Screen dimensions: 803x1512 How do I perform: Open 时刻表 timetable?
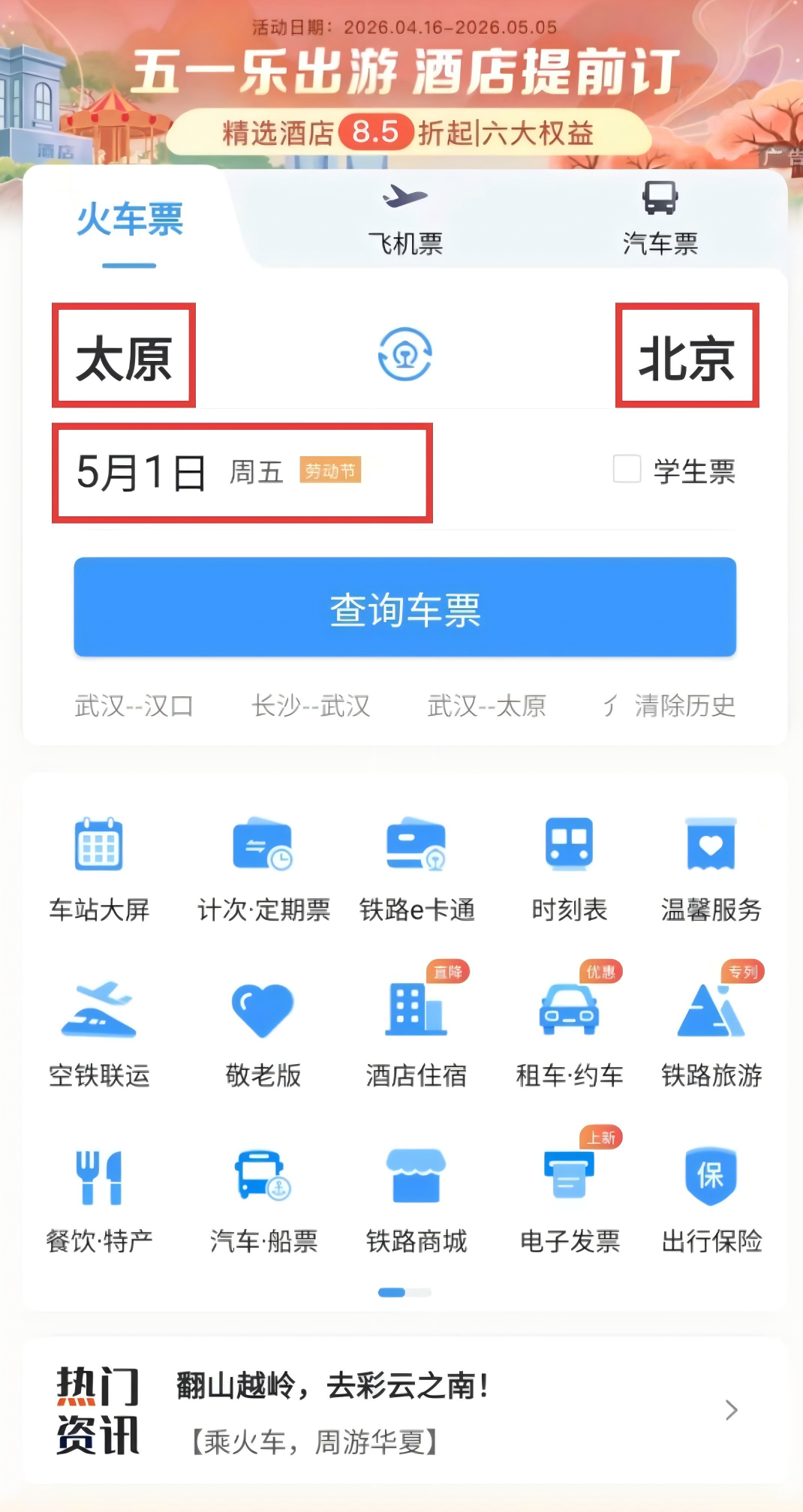pos(569,867)
